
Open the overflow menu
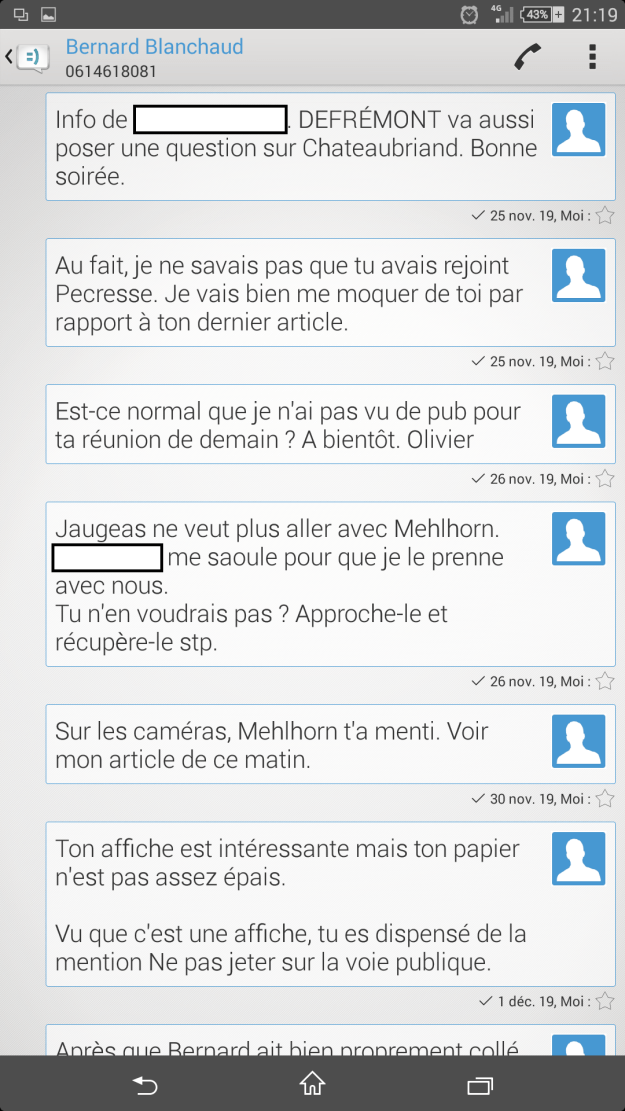(592, 57)
